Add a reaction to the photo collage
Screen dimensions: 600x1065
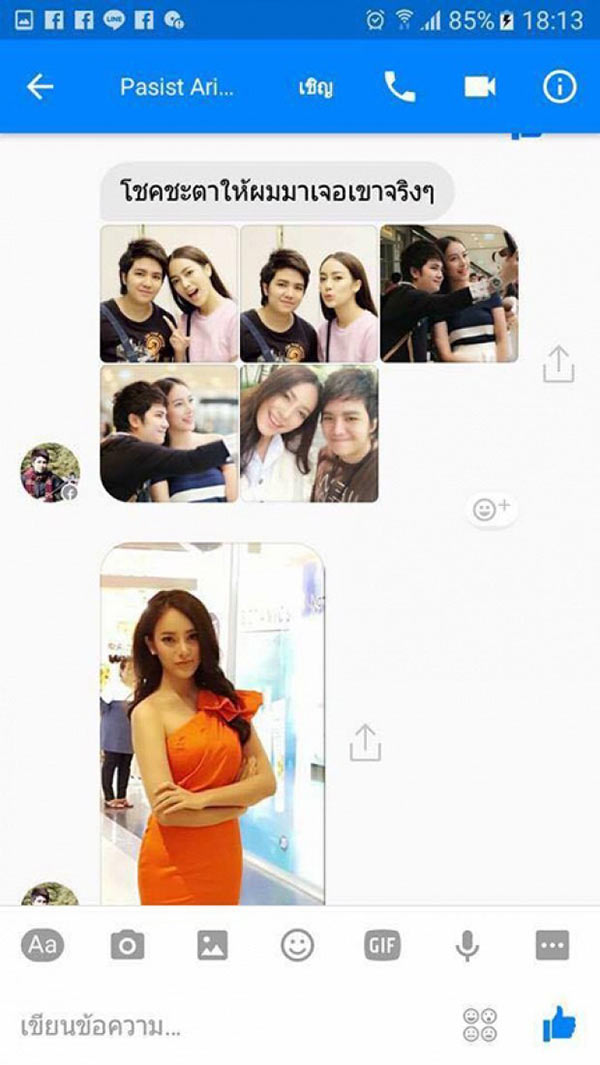pos(491,510)
